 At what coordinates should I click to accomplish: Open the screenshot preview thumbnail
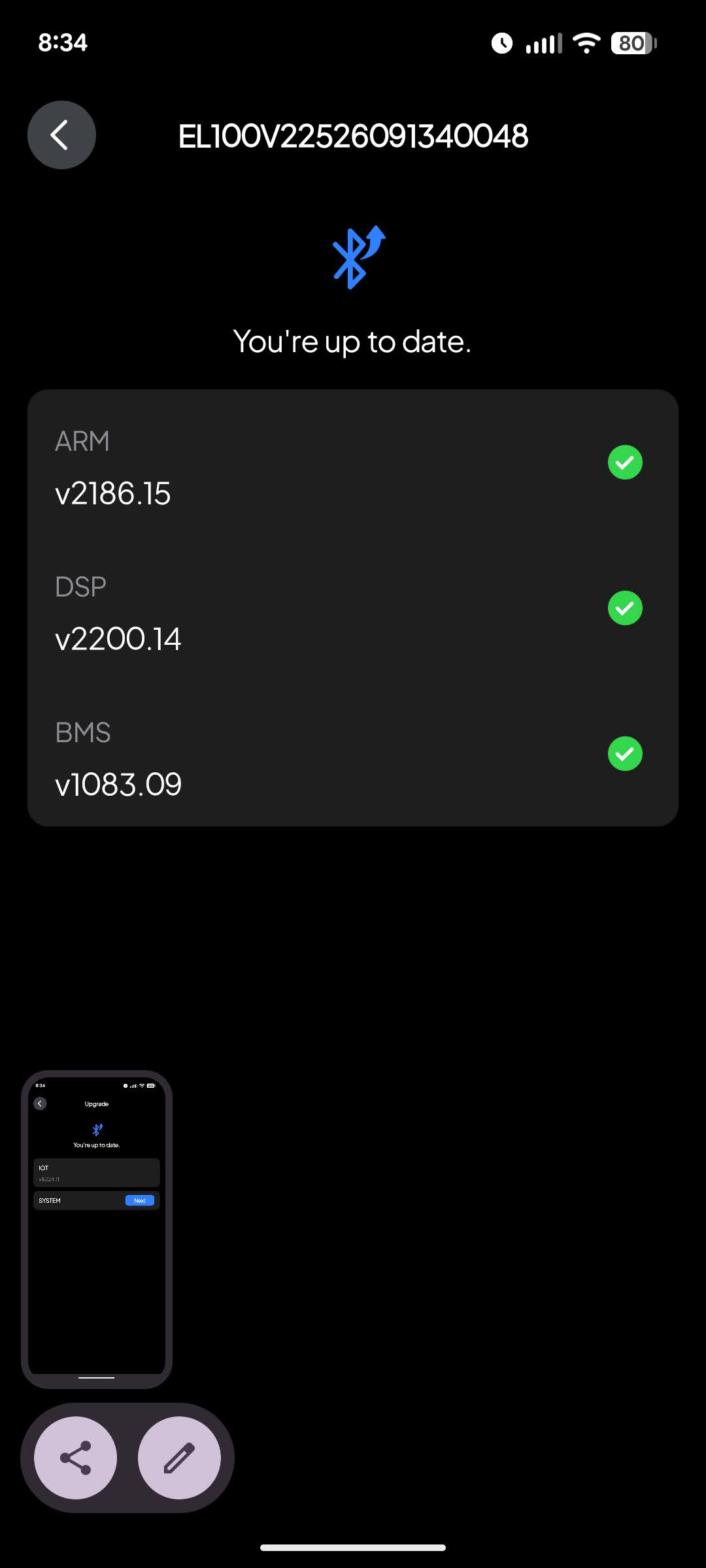tap(97, 1228)
